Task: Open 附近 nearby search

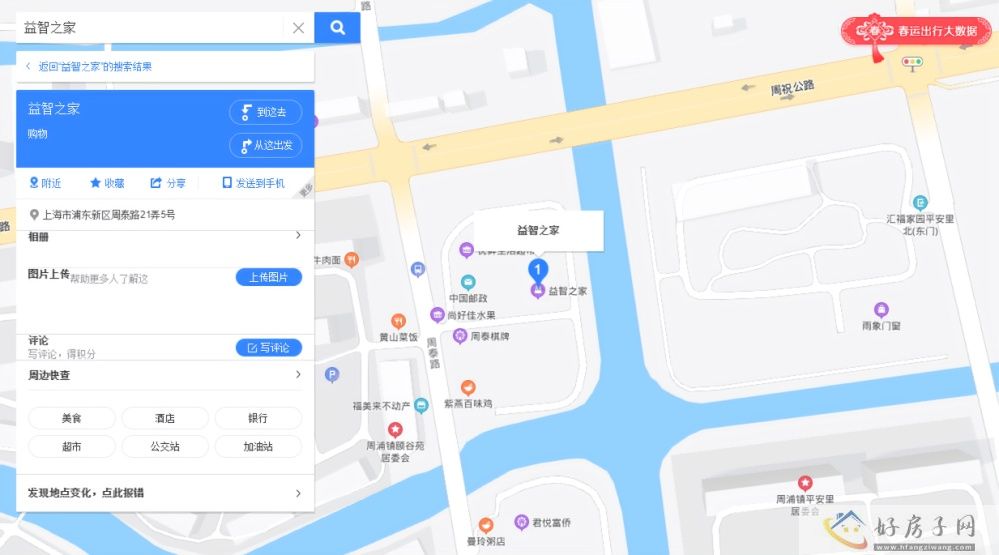Action: point(45,183)
